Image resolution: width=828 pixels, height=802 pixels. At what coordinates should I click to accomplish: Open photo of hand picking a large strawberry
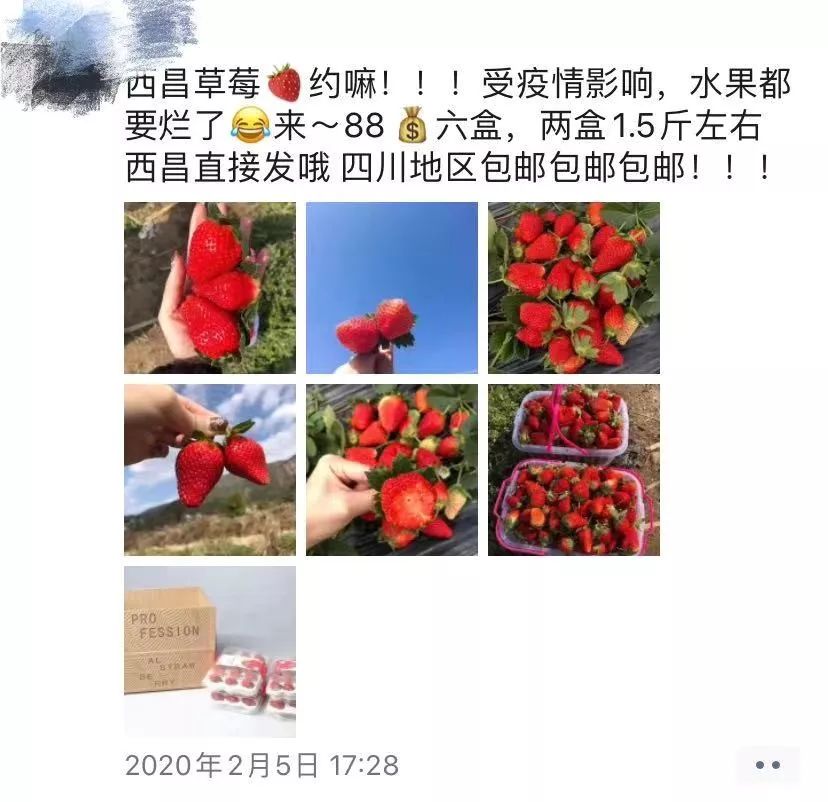392,470
